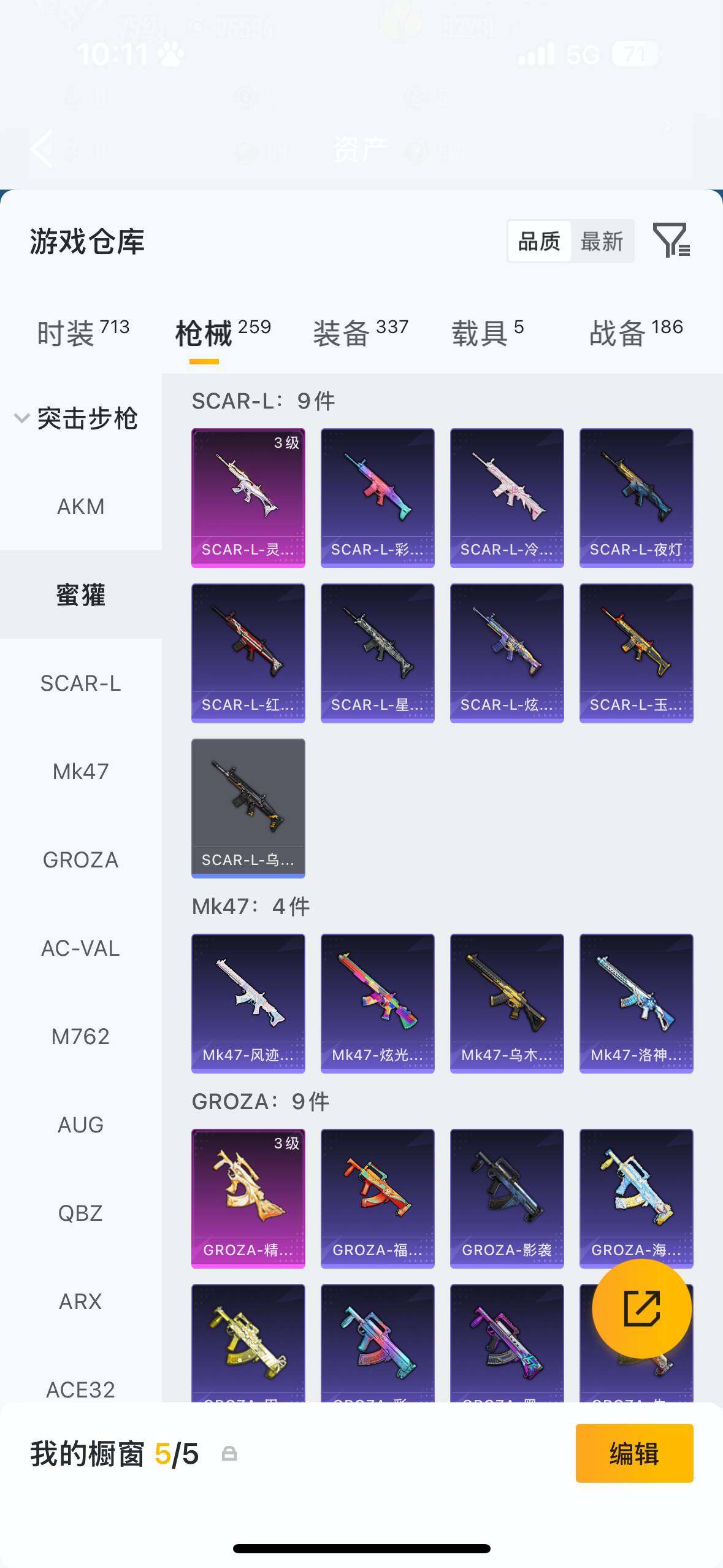Select AUG in the weapon list
Viewport: 723px width, 1568px height.
pos(80,1124)
